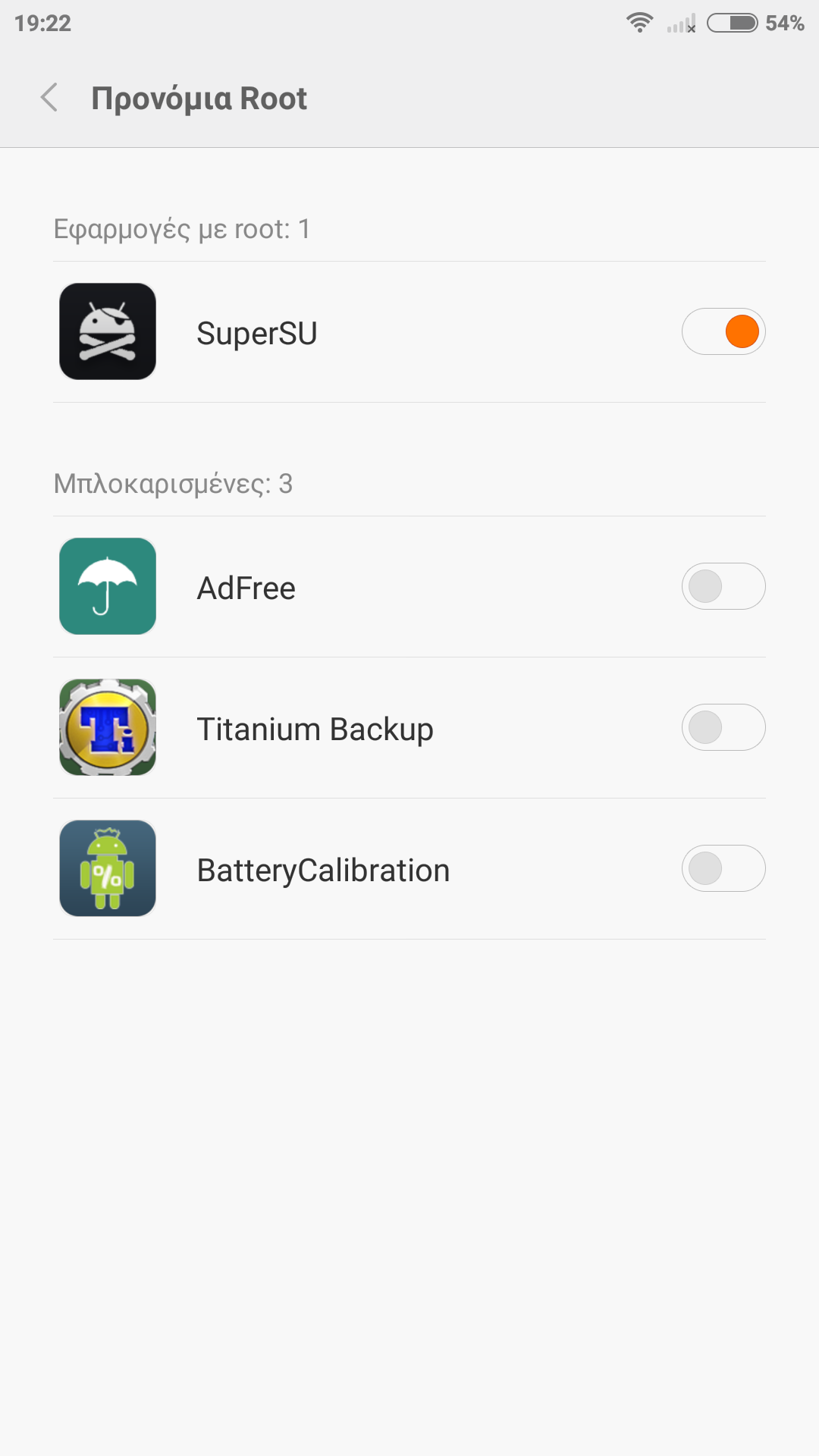Grant root to BatteryCalibration

click(x=723, y=869)
